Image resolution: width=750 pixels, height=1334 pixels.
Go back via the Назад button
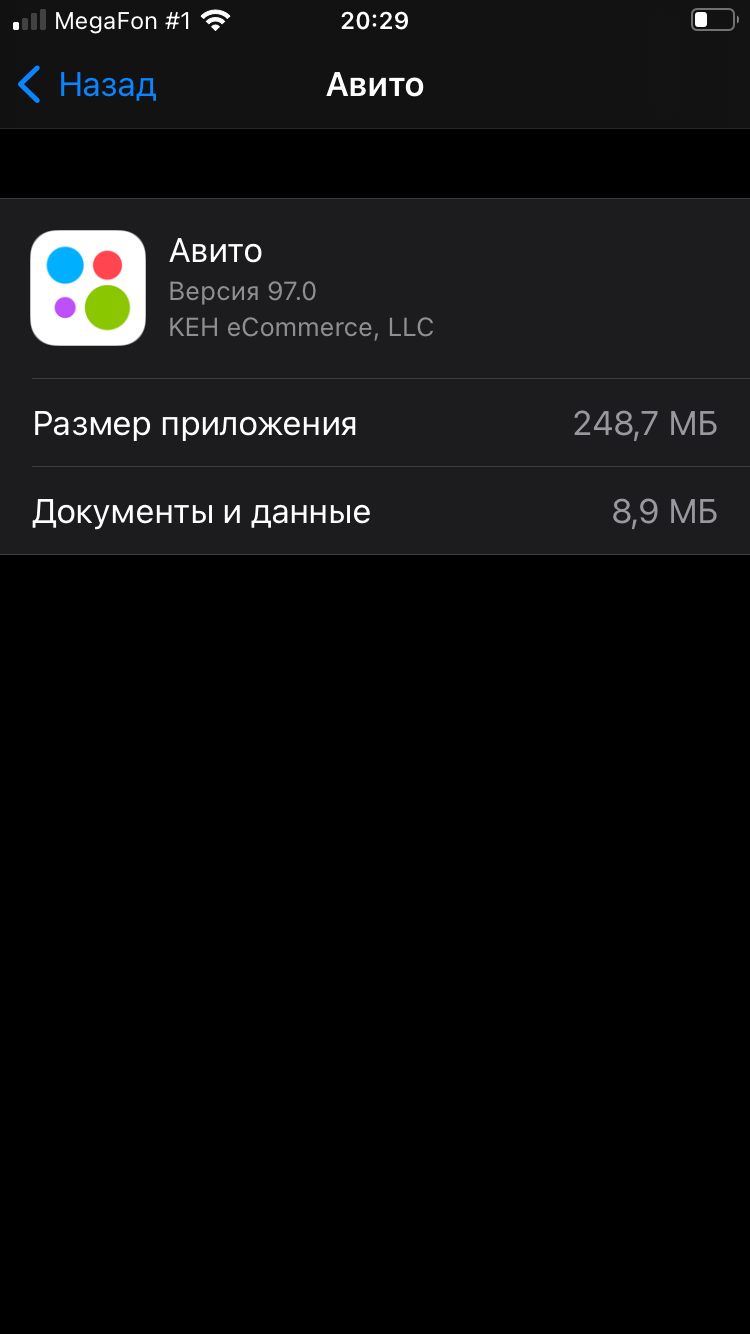pos(88,85)
